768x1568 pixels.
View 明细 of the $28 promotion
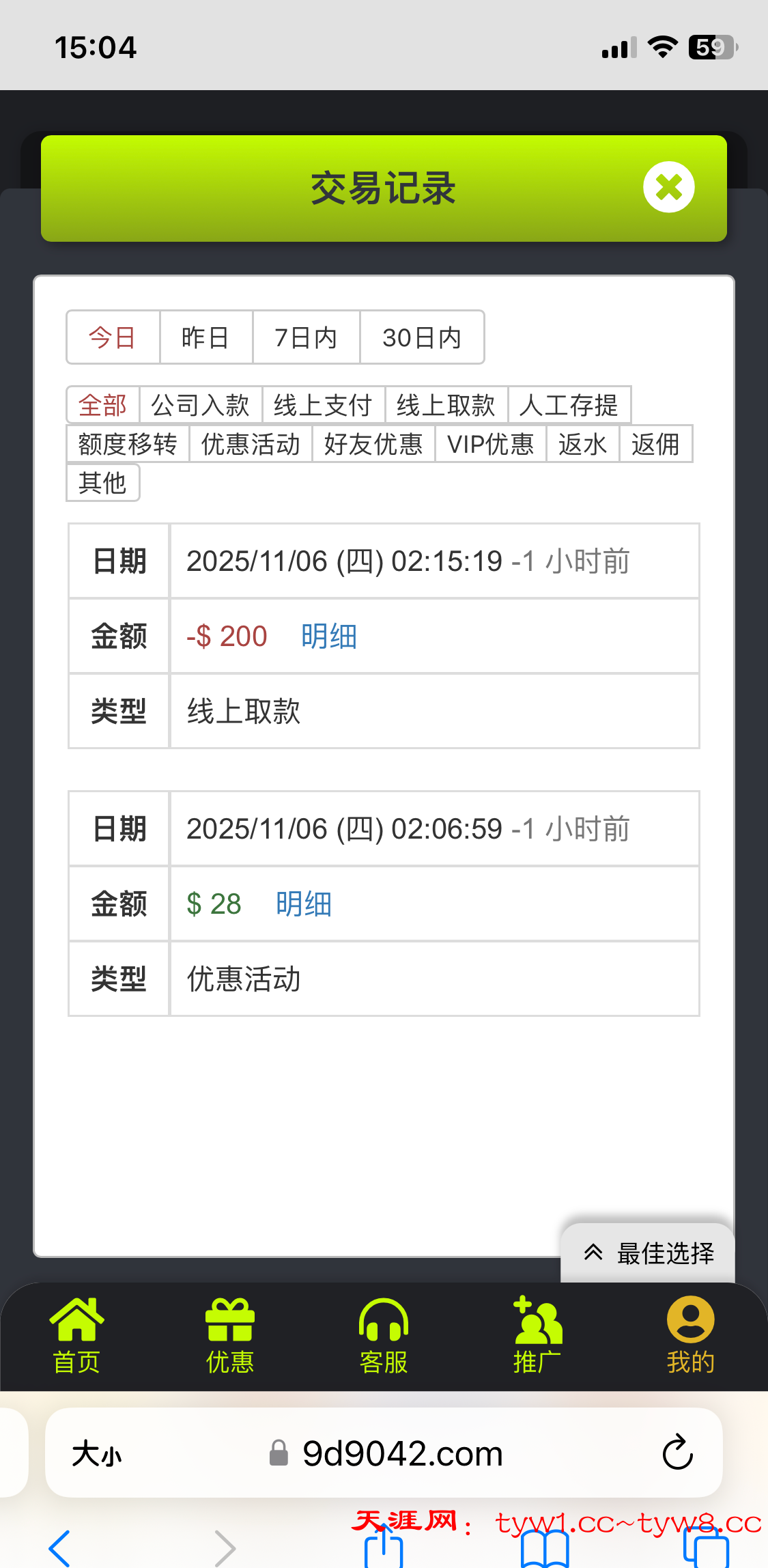point(304,904)
